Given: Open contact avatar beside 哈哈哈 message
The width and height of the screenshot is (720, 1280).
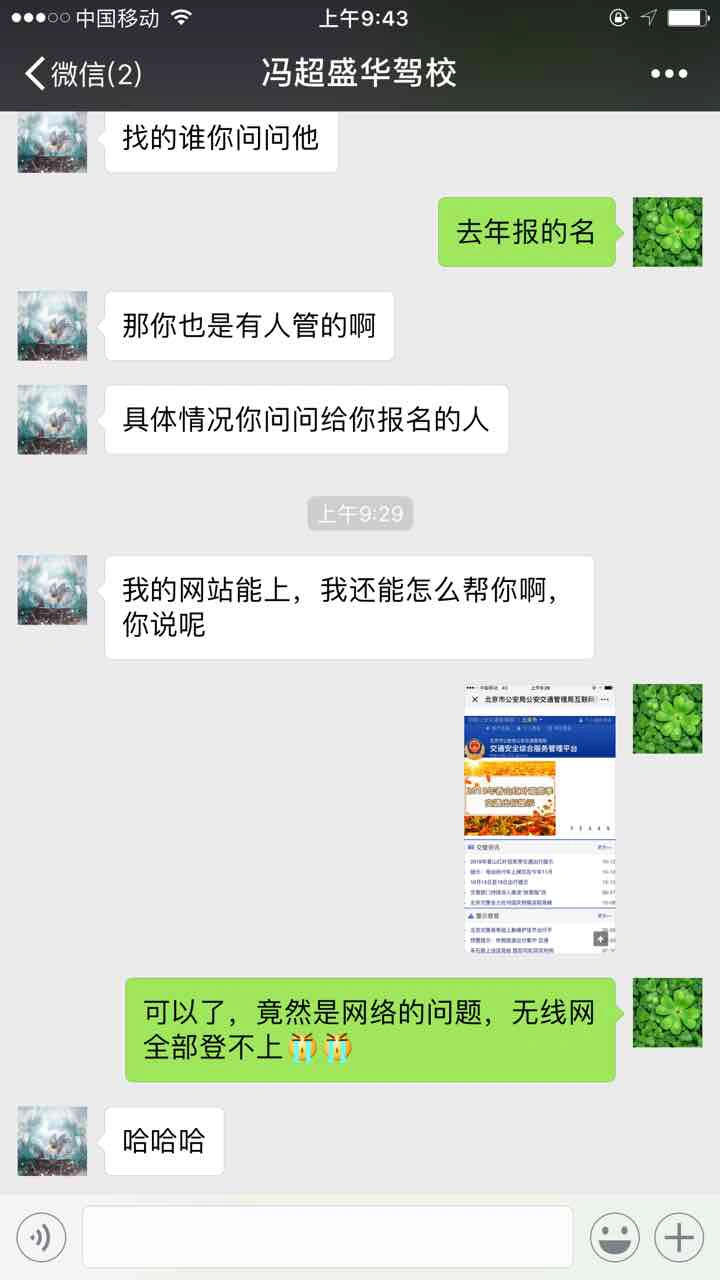Looking at the screenshot, I should click(52, 1141).
